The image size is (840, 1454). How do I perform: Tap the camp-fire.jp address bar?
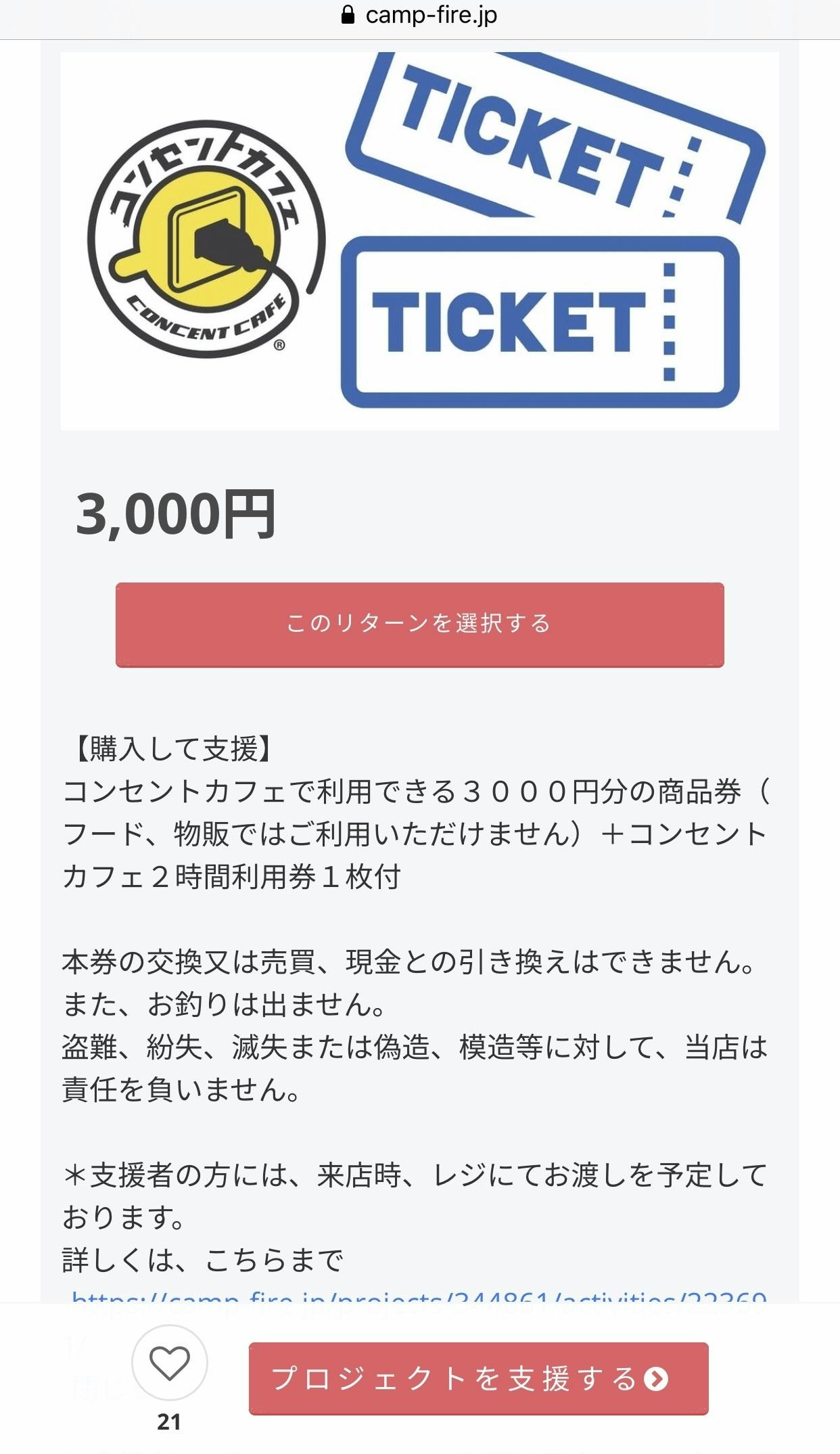tap(420, 16)
